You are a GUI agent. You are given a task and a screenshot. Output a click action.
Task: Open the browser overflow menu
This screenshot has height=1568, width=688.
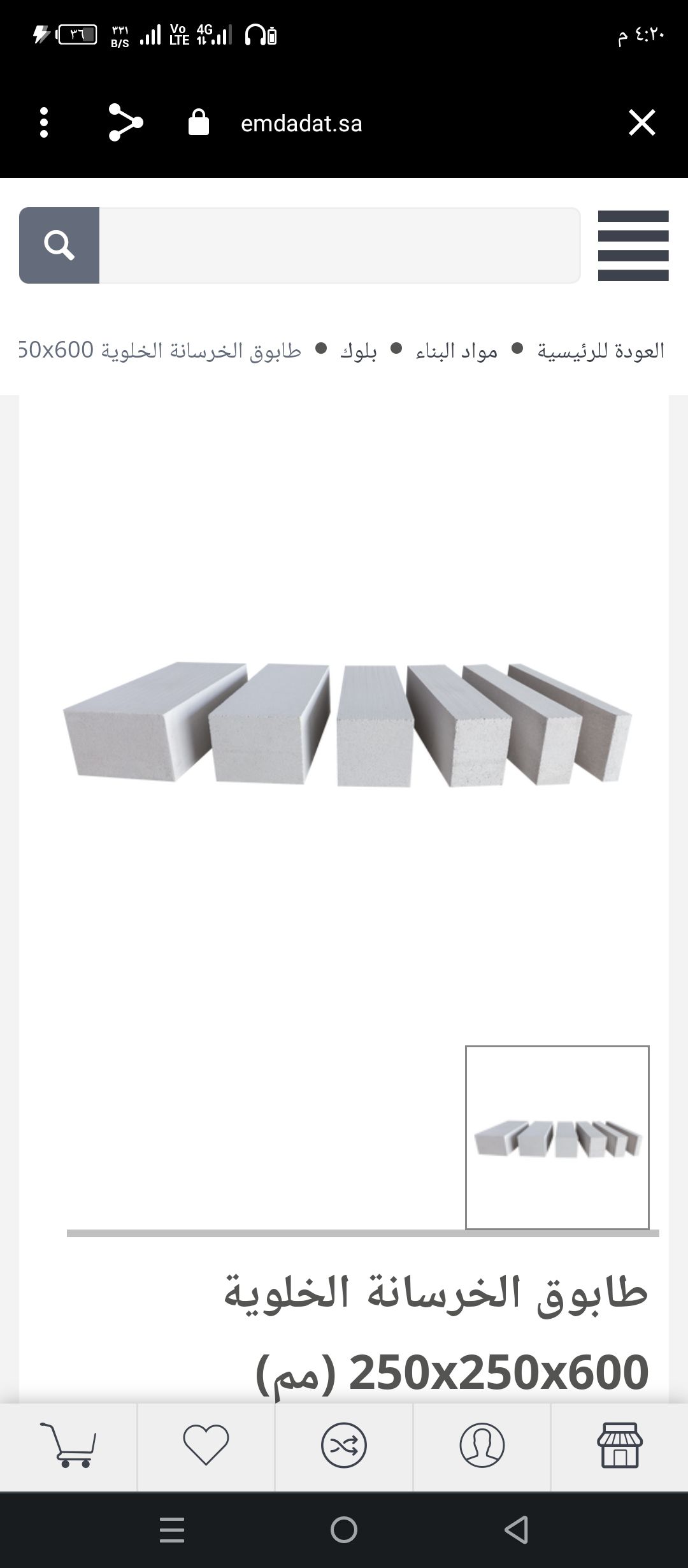[44, 122]
